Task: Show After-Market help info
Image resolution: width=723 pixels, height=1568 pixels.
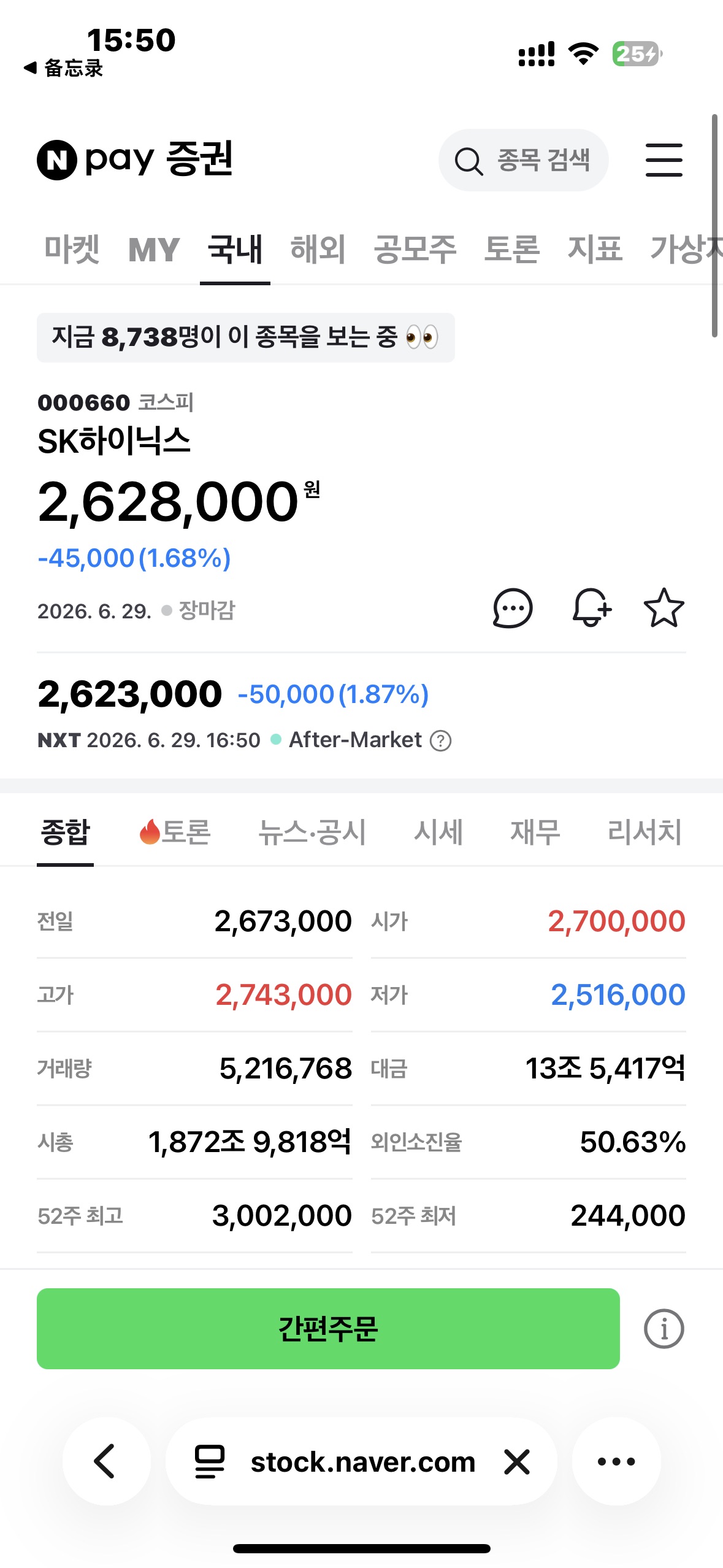Action: [x=440, y=740]
